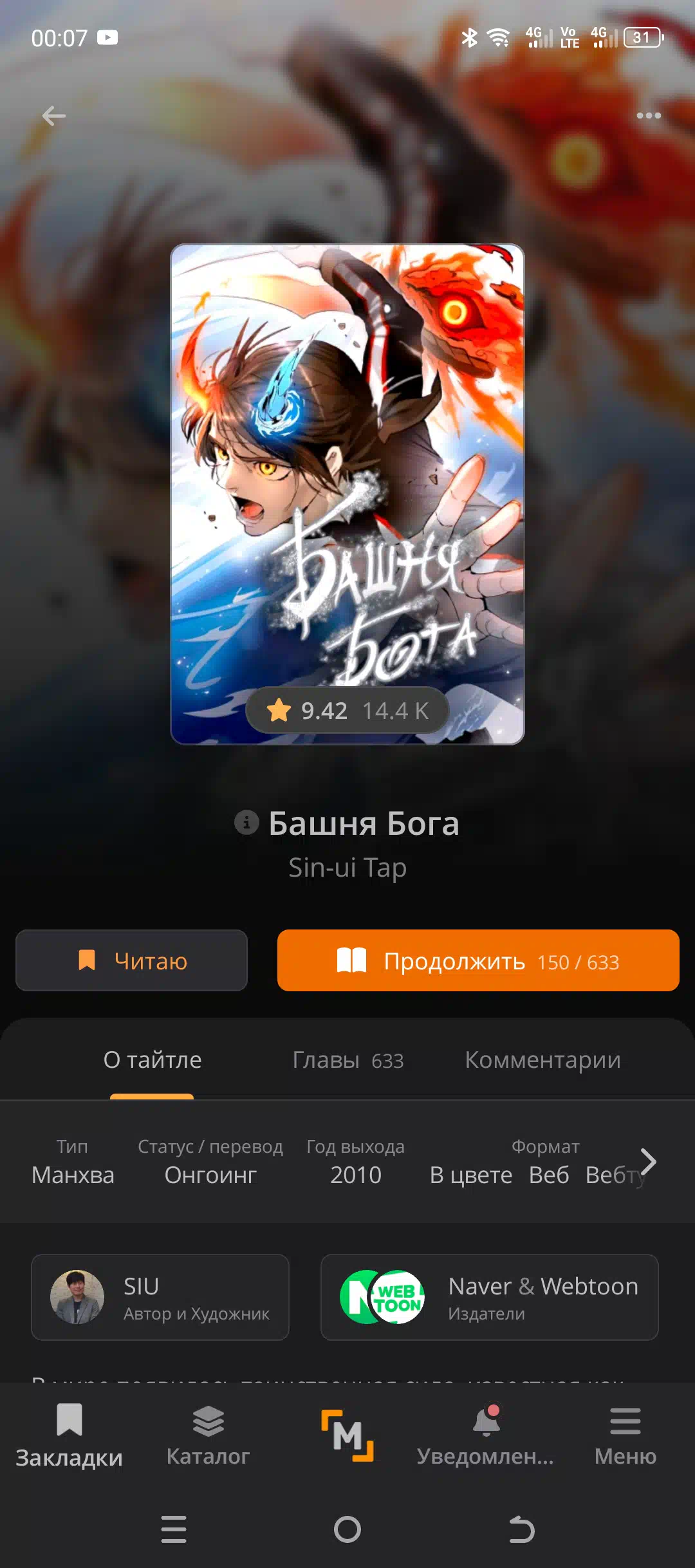Open the Башня Бога cover image

click(x=347, y=494)
